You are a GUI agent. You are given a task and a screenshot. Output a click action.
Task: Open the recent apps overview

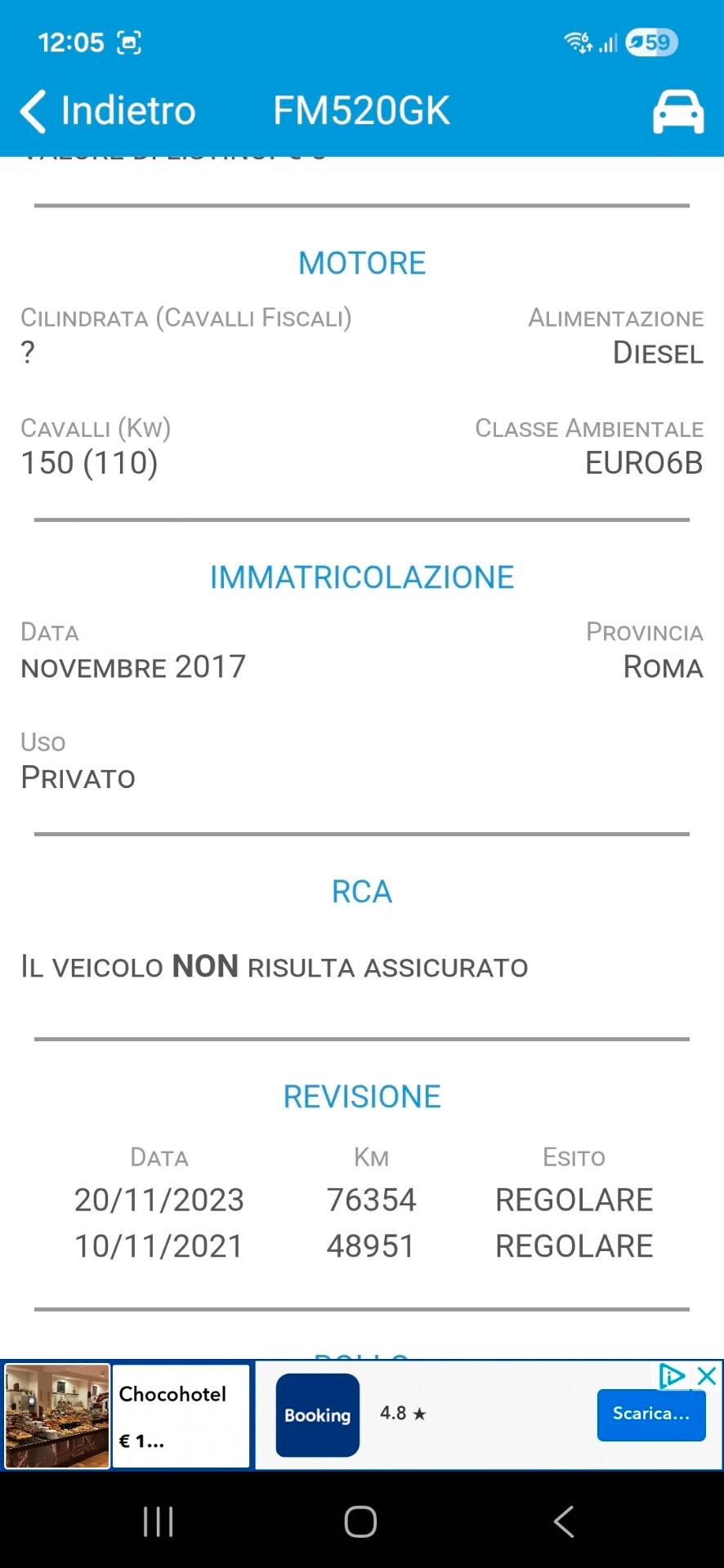pyautogui.click(x=158, y=1521)
